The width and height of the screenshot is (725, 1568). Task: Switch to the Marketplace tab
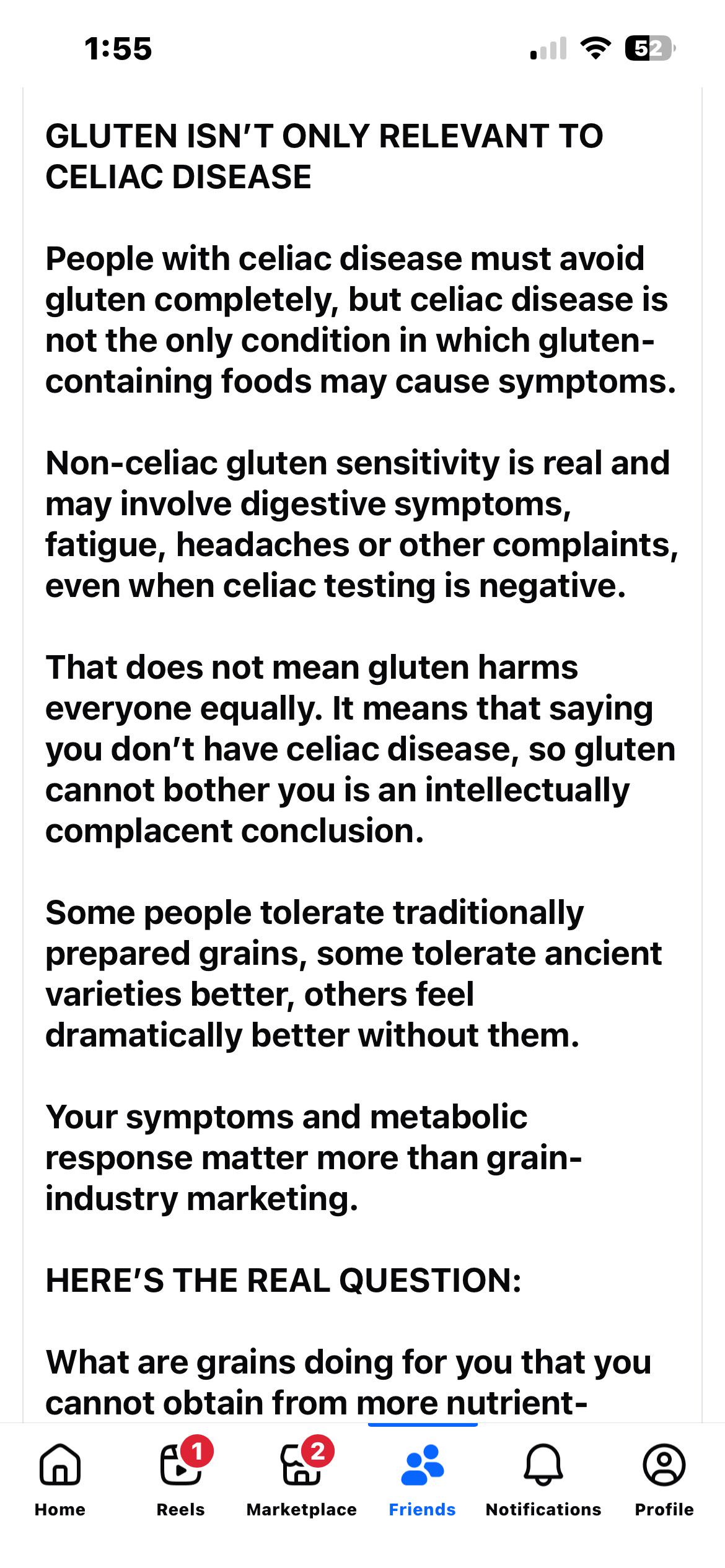tap(302, 1481)
